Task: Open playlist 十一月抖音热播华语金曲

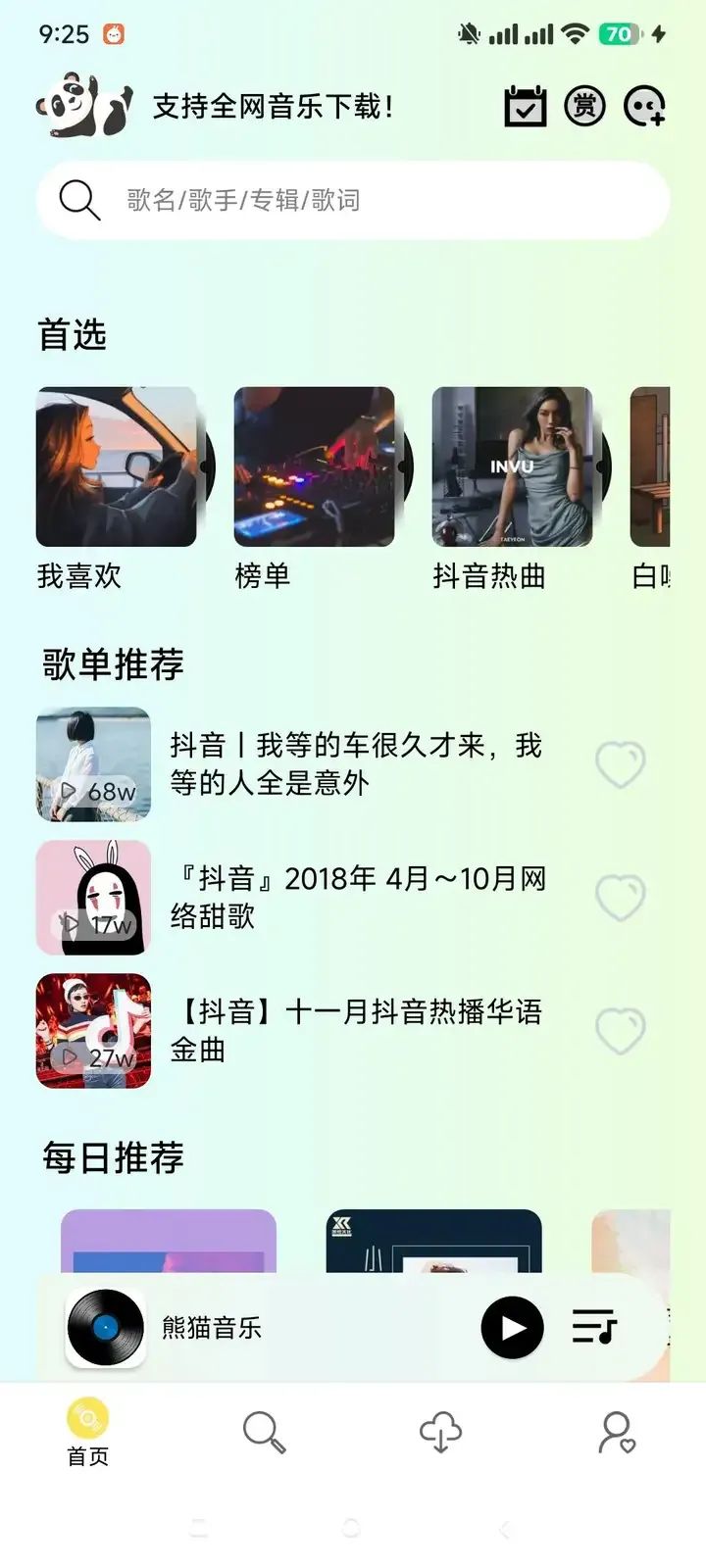Action: (355, 1031)
